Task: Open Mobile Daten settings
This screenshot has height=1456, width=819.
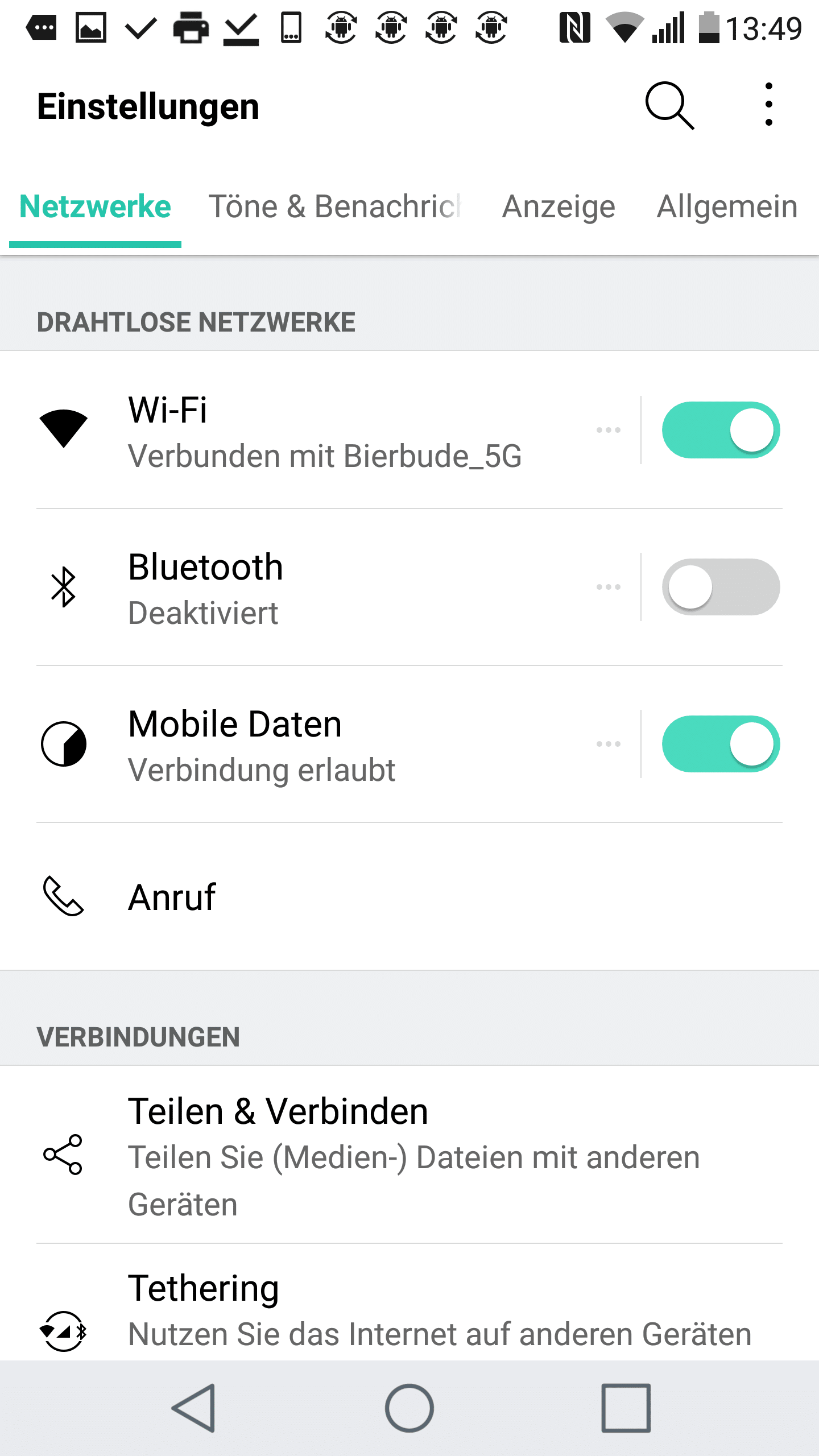Action: [x=324, y=745]
